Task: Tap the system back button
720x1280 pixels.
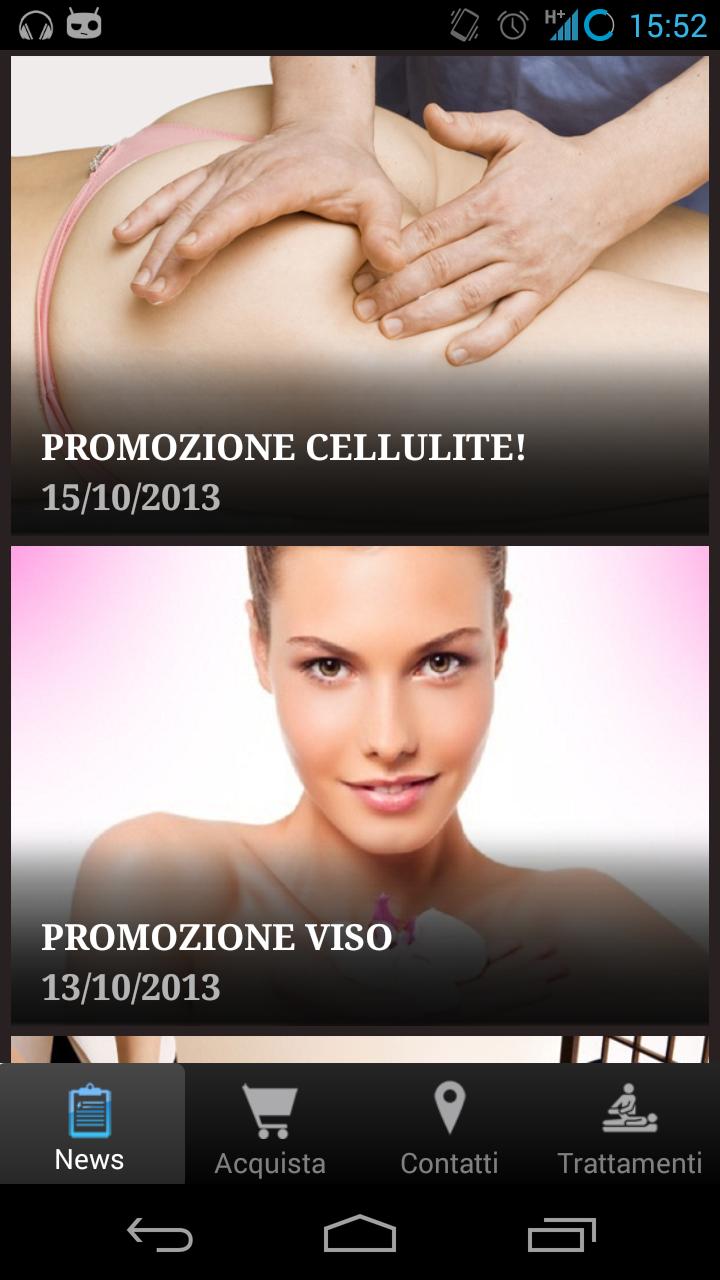Action: 160,1235
